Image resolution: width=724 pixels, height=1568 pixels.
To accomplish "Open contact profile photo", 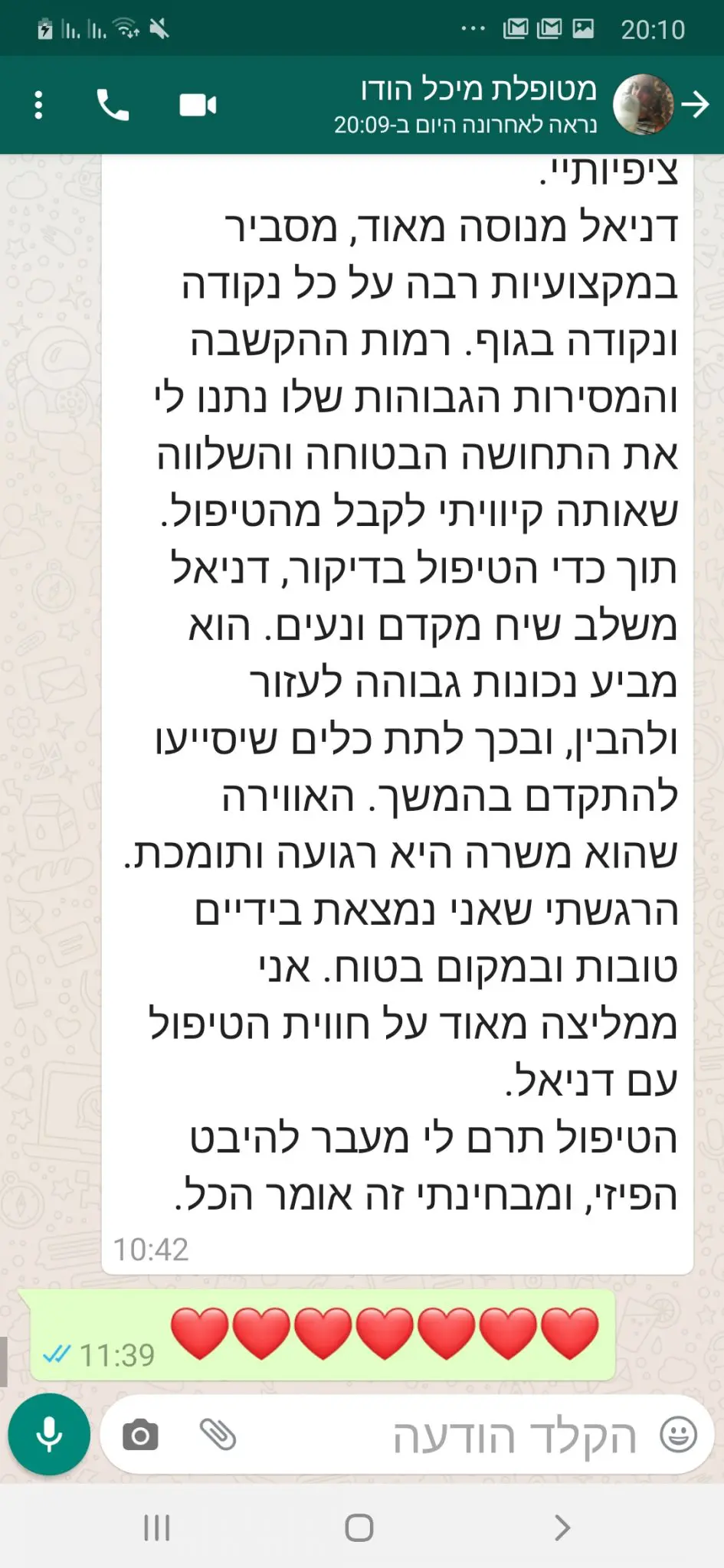I will point(645,105).
